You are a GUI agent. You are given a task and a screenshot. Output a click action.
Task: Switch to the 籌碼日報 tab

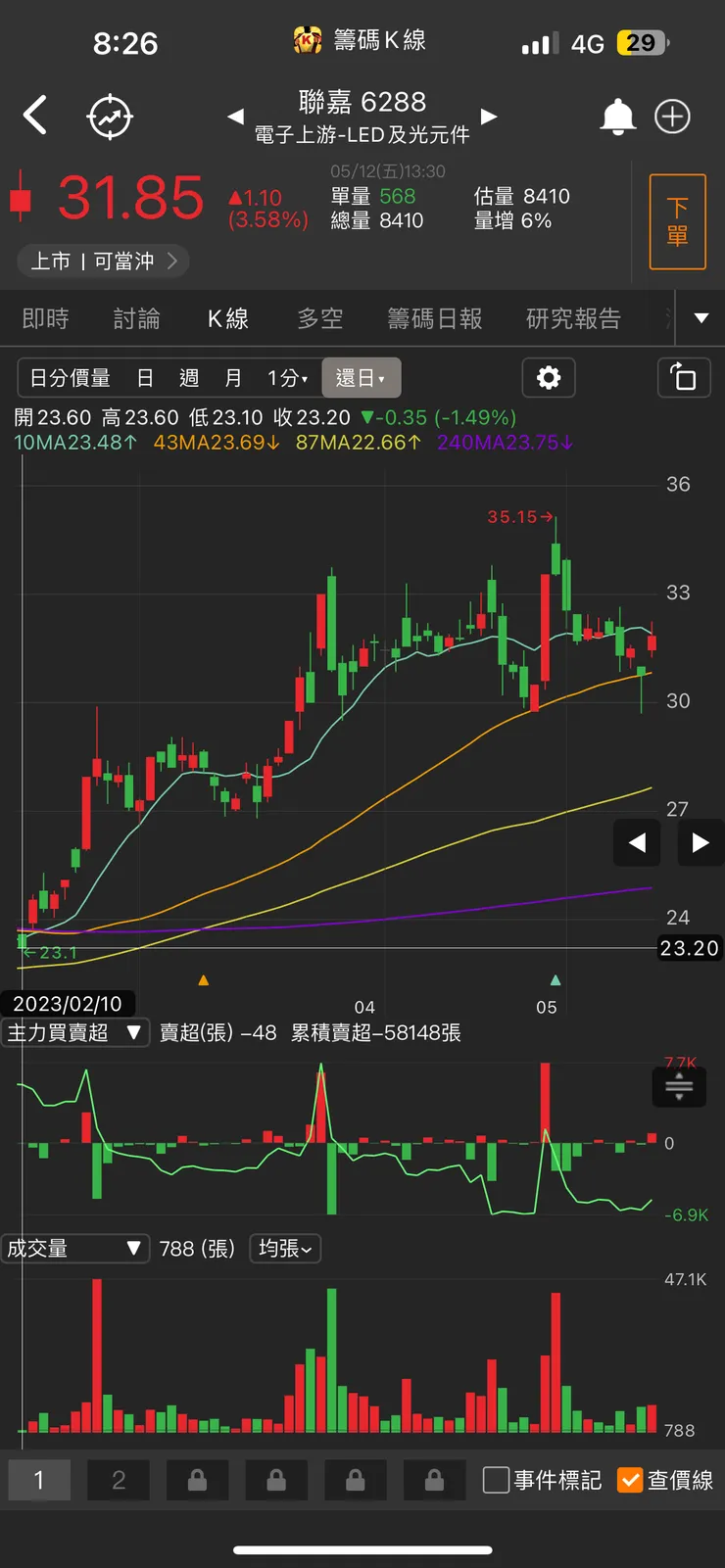pyautogui.click(x=435, y=318)
